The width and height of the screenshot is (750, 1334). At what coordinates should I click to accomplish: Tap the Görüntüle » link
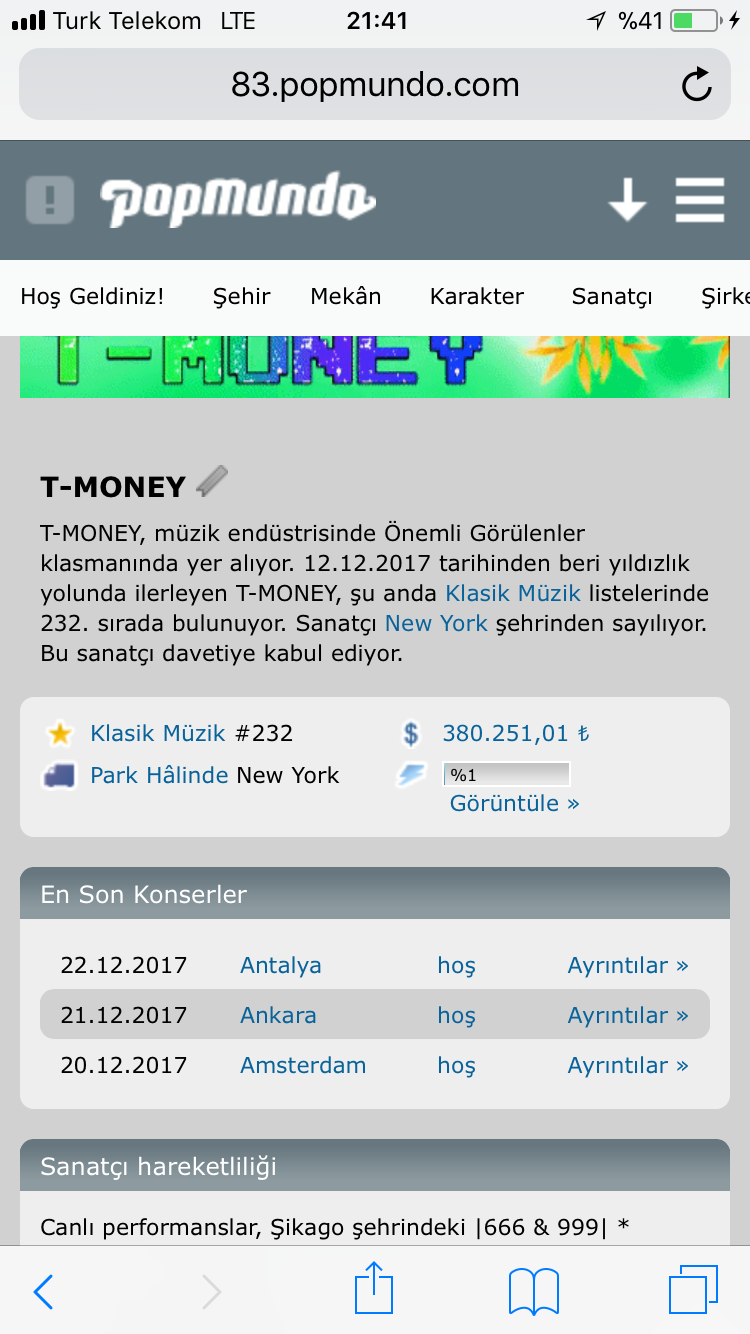coord(514,803)
